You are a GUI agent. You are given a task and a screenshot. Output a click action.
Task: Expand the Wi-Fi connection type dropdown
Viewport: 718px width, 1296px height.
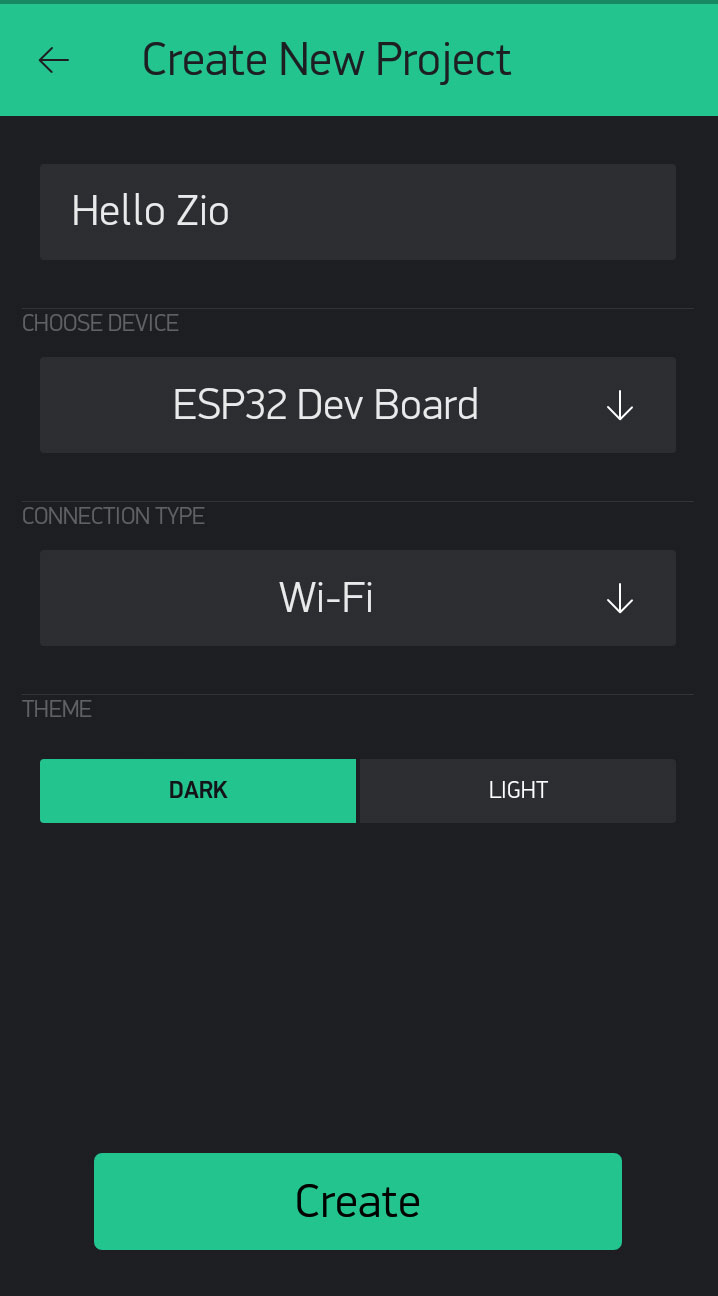358,598
